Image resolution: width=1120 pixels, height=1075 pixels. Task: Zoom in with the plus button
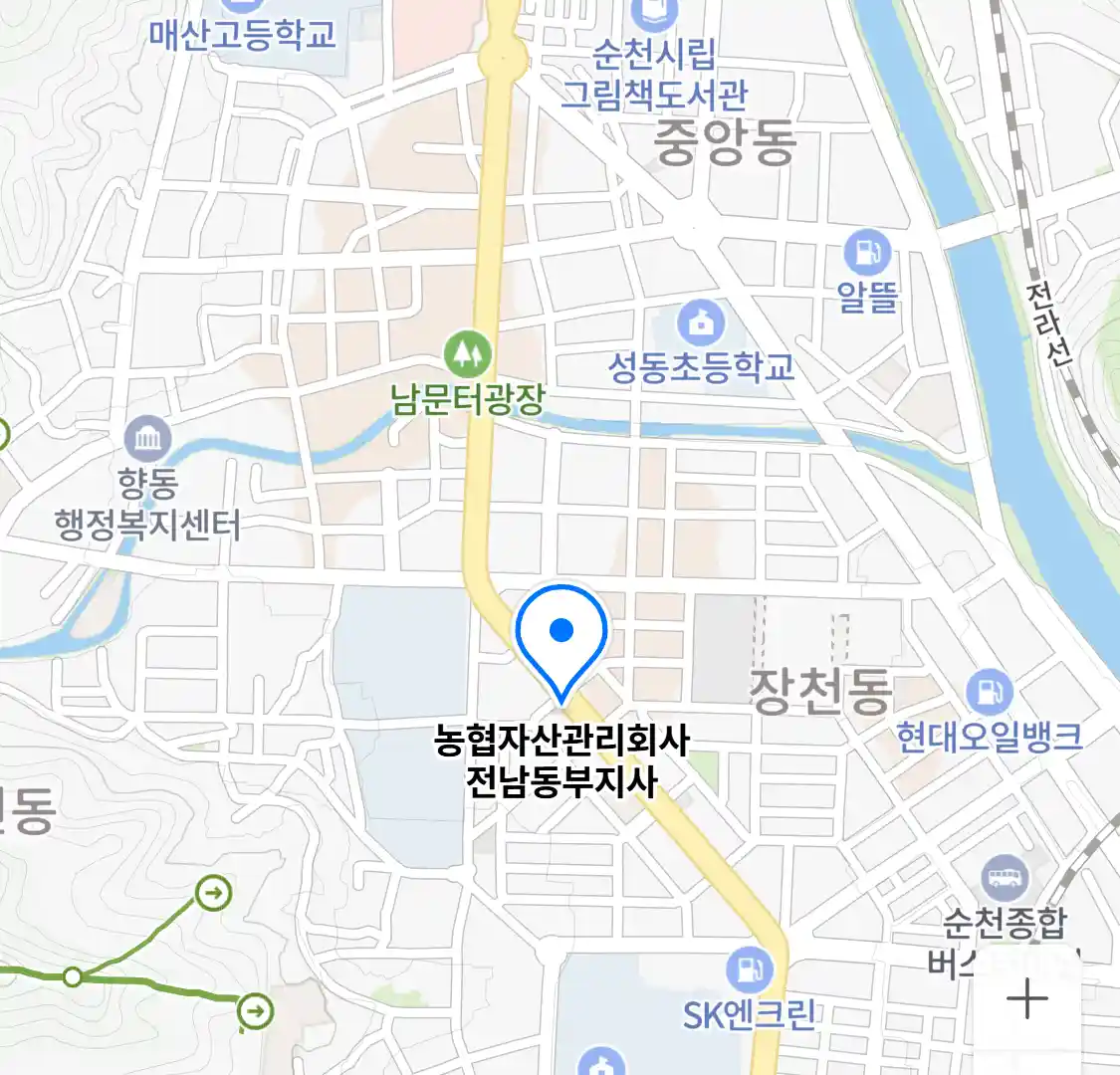coord(1026,998)
